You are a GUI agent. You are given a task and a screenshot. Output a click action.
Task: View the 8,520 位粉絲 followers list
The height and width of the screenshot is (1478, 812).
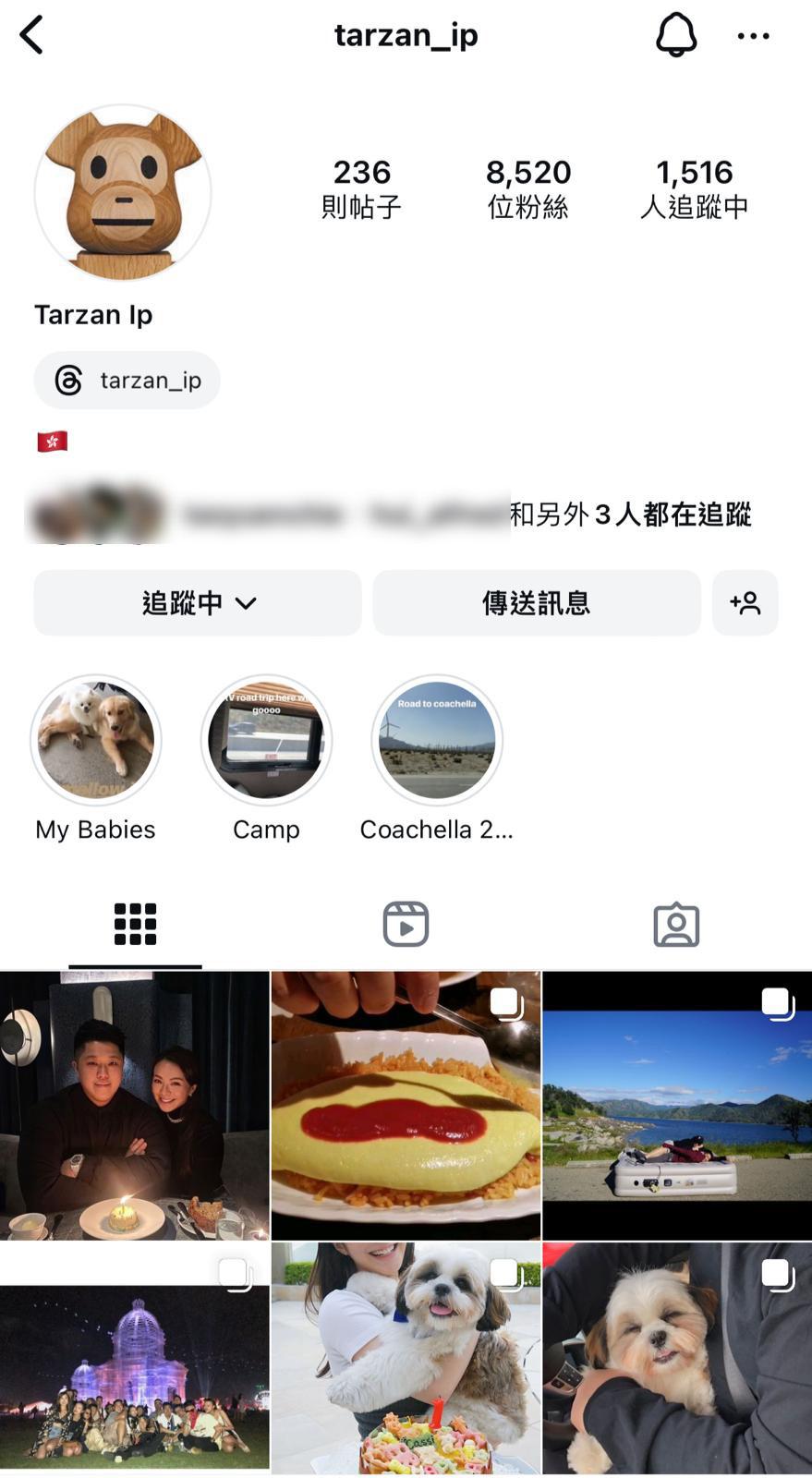click(528, 188)
